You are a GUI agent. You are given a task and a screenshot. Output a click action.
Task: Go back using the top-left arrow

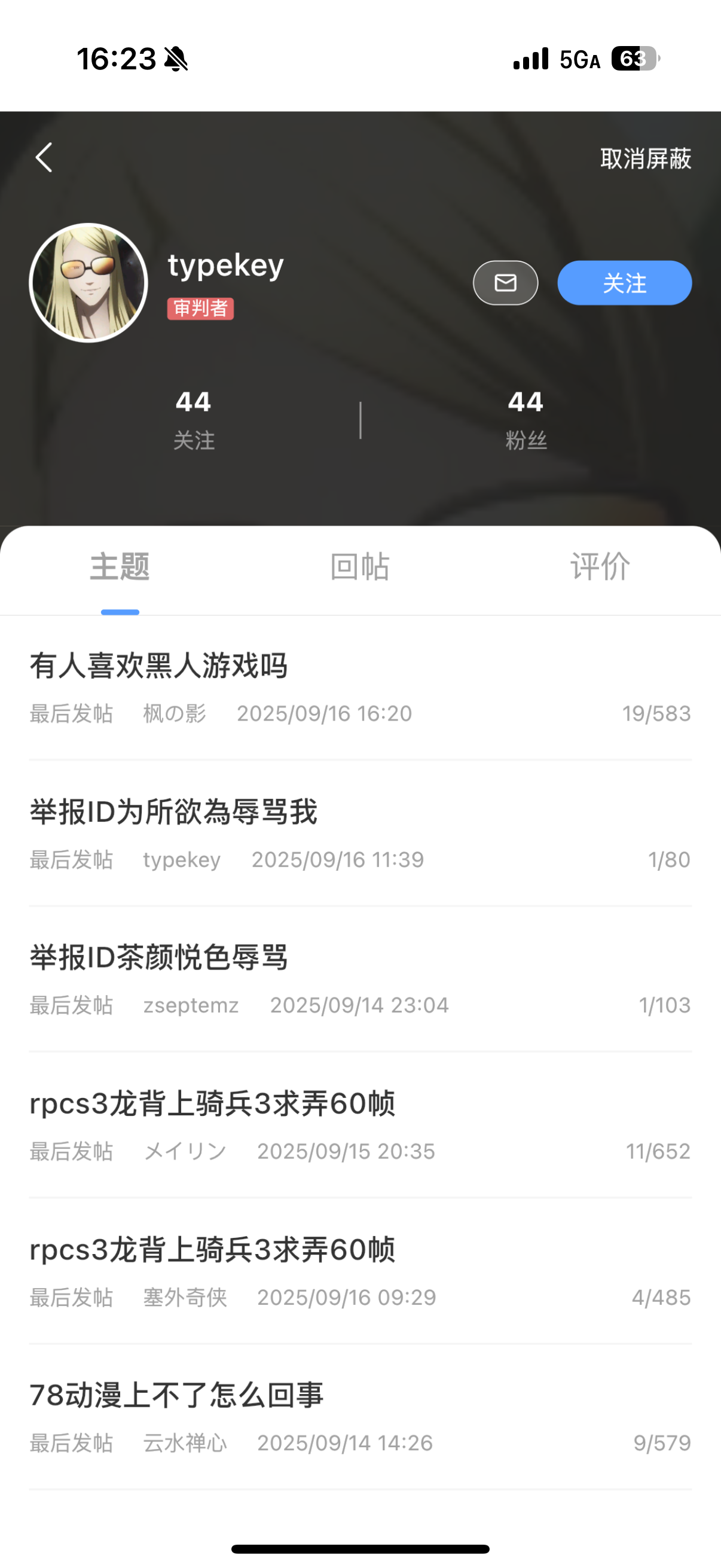pyautogui.click(x=44, y=158)
